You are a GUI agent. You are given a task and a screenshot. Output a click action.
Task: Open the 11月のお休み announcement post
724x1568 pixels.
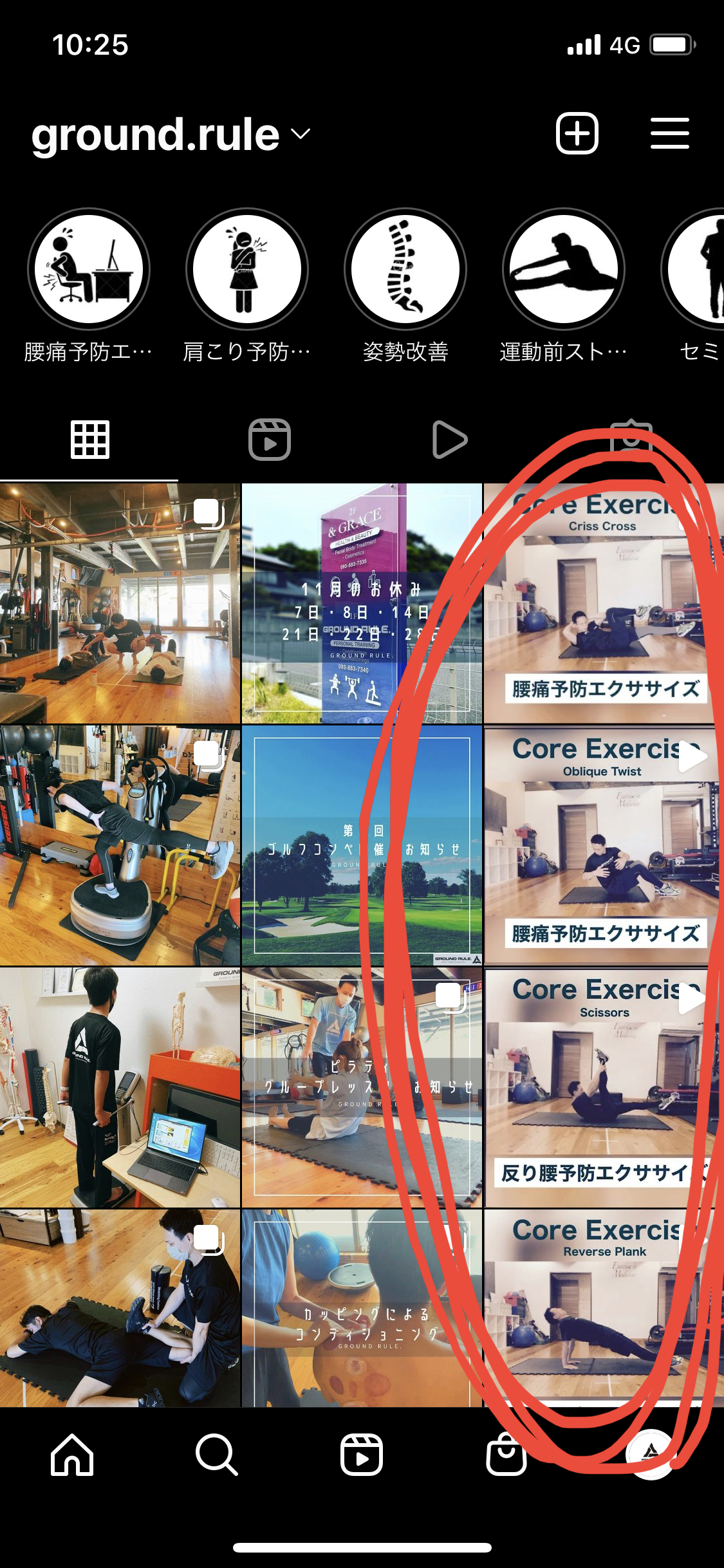(x=362, y=603)
